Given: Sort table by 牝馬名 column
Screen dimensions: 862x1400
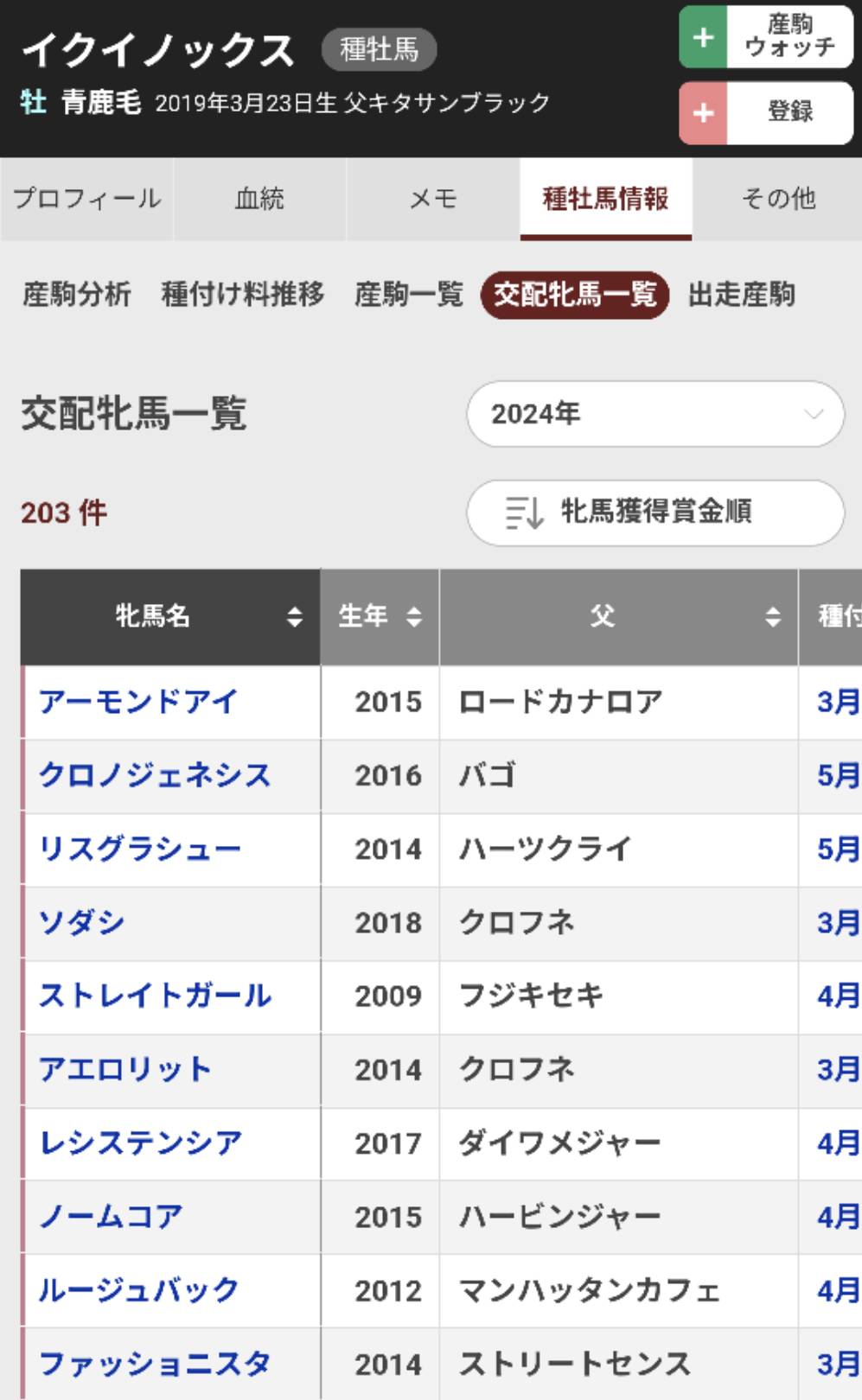Looking at the screenshot, I should pyautogui.click(x=170, y=616).
